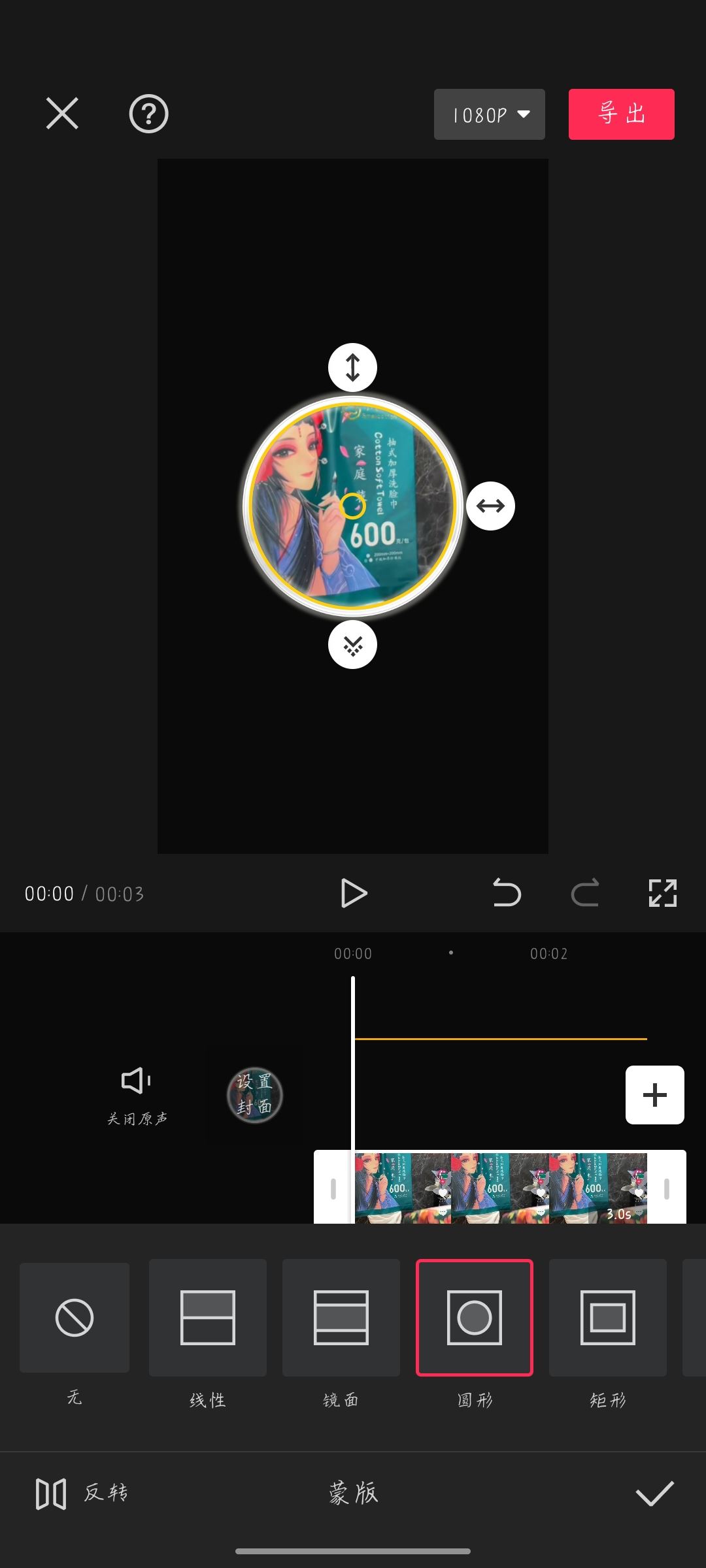
Task: Choose the 线性 linear mask
Action: coord(208,1318)
